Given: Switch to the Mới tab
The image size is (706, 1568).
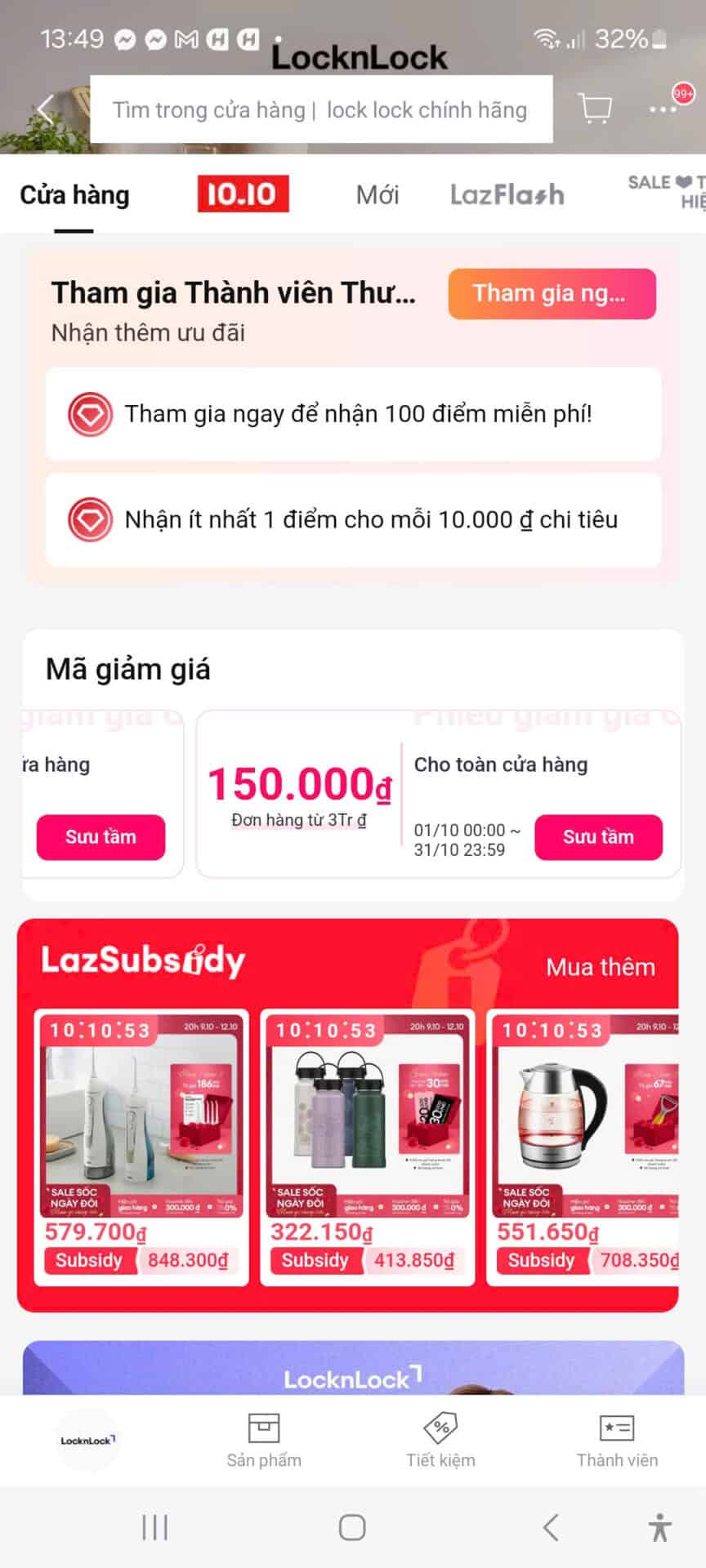Looking at the screenshot, I should (378, 194).
